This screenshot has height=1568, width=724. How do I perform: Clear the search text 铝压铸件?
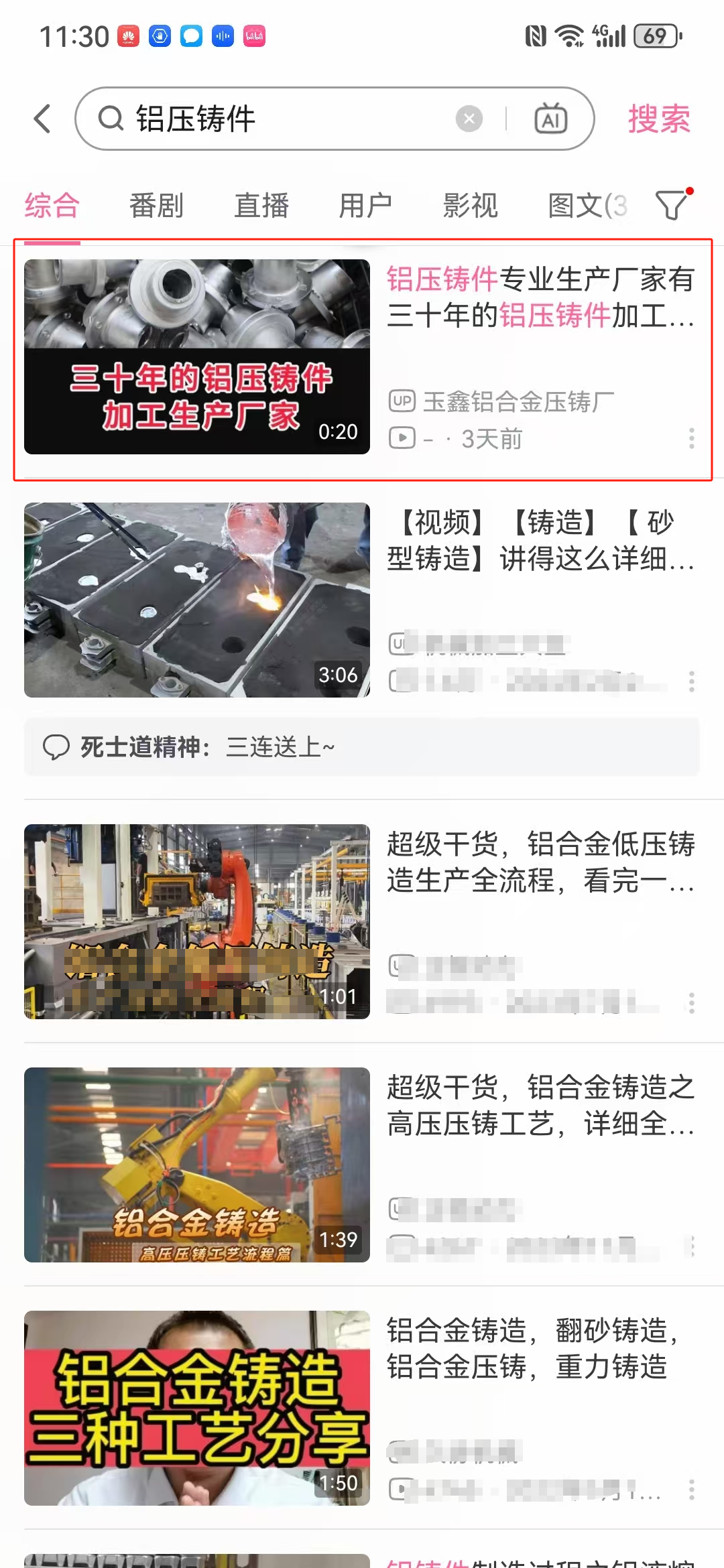point(469,119)
